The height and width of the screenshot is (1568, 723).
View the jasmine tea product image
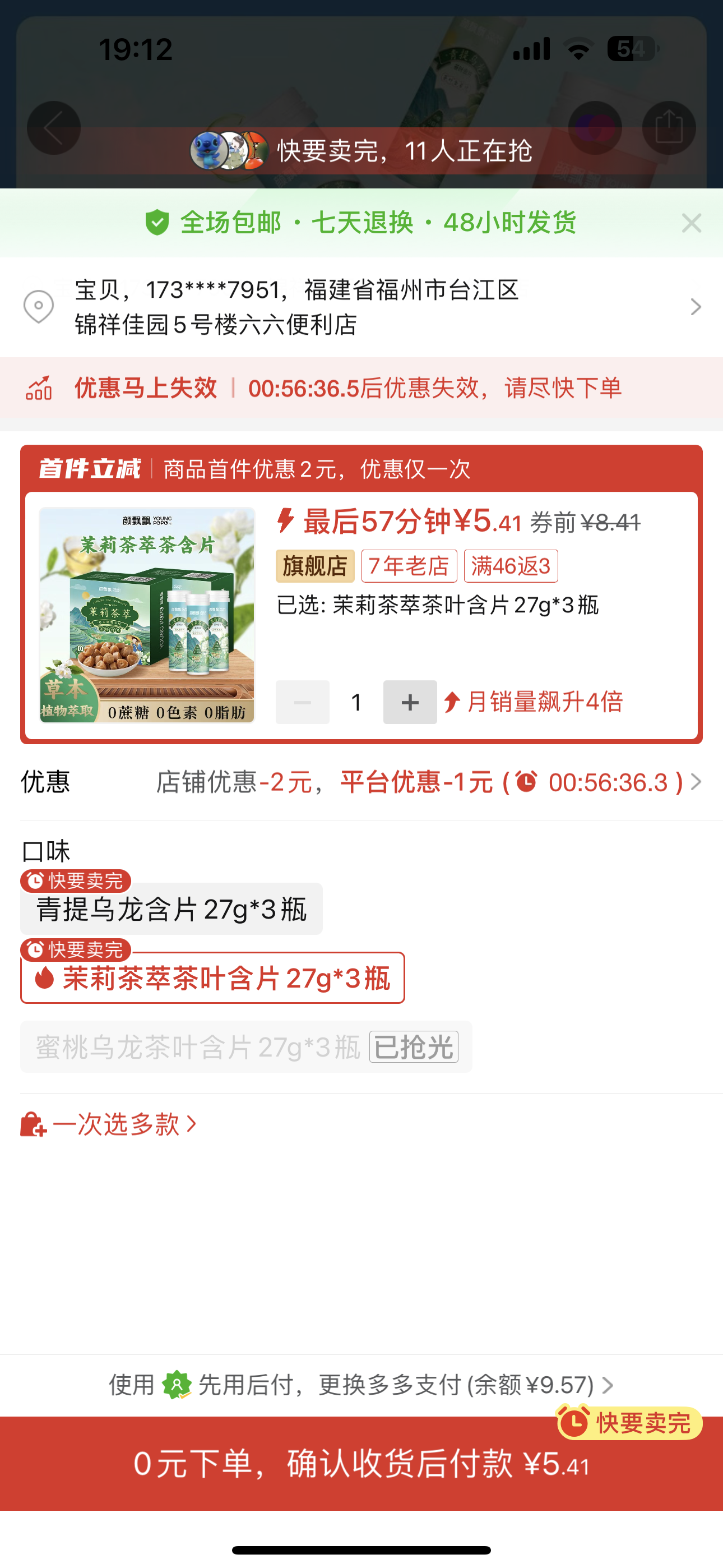147,615
